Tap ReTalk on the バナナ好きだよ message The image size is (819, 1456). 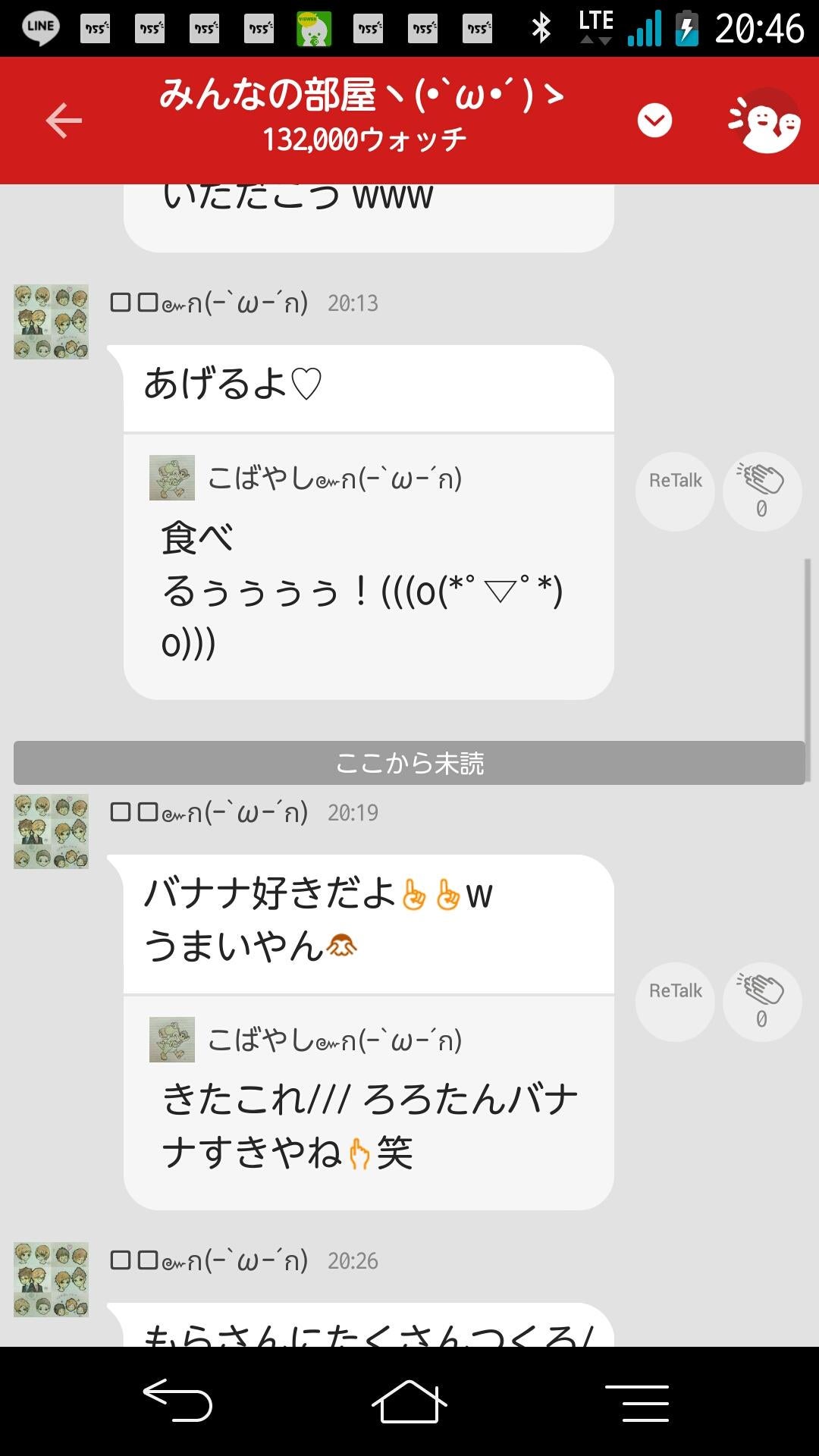point(673,990)
